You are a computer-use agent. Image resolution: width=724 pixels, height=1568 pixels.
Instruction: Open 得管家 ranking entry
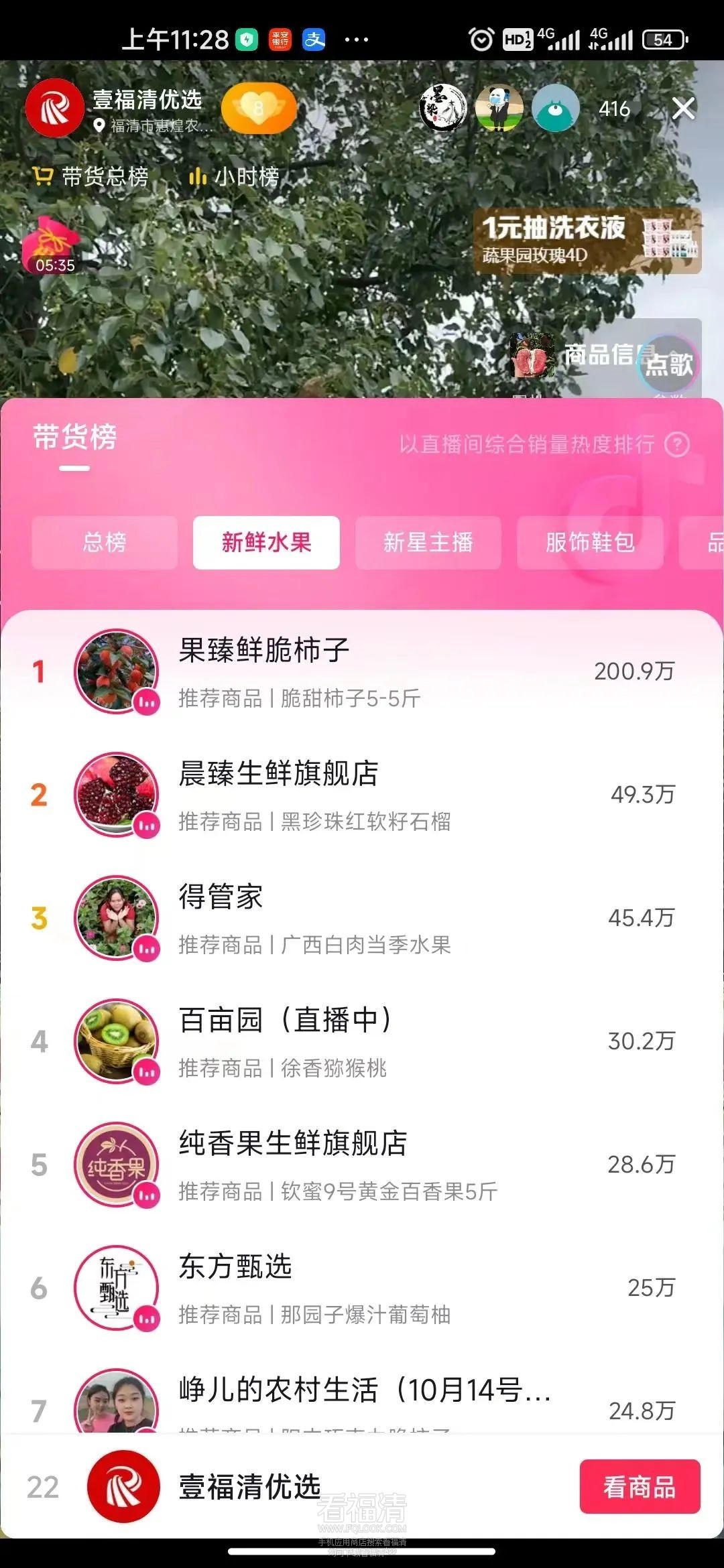pos(362,918)
